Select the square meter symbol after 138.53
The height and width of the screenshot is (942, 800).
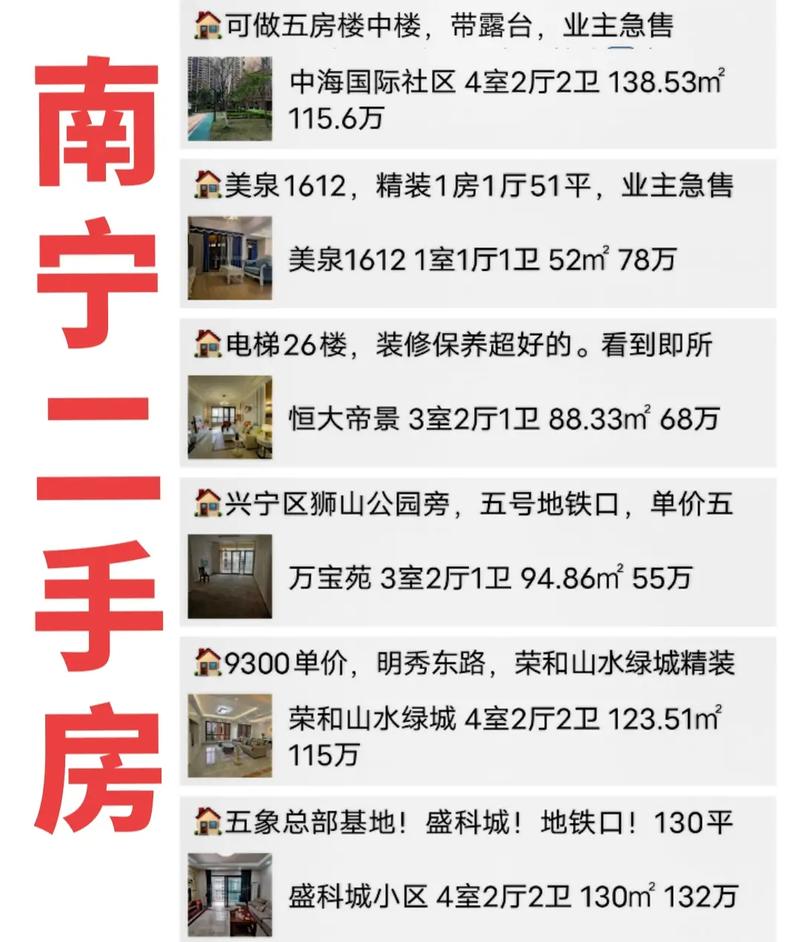pos(709,80)
